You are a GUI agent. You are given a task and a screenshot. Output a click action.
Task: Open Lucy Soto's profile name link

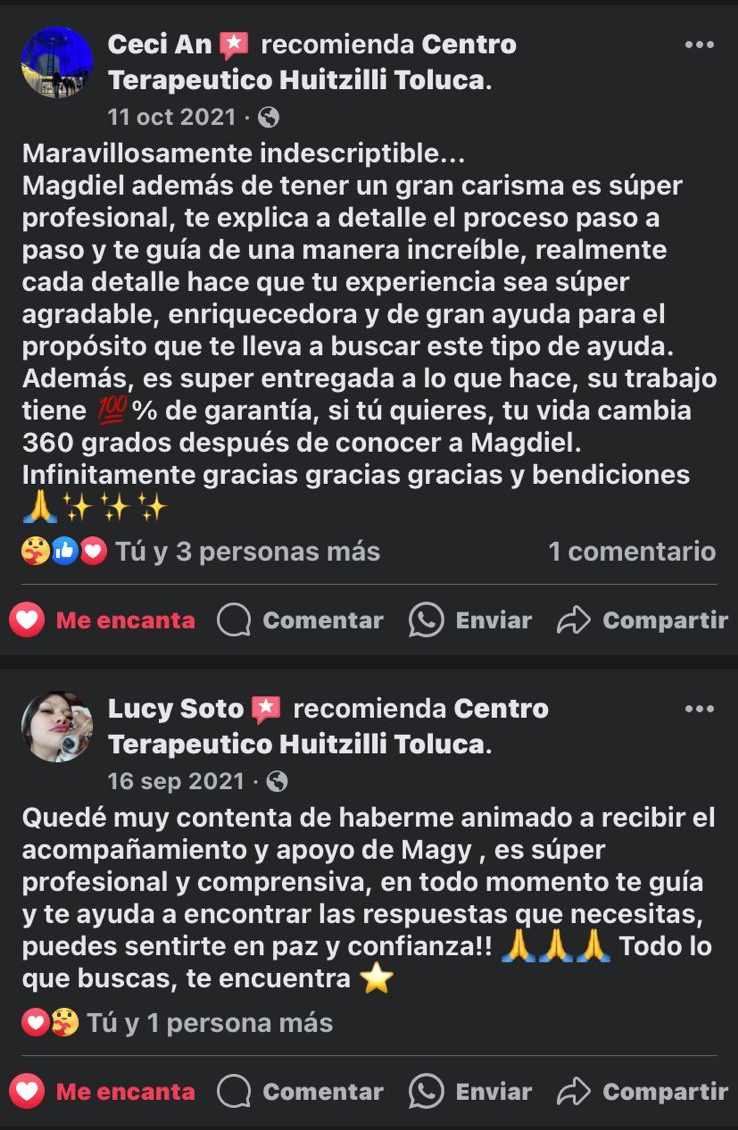click(176, 709)
